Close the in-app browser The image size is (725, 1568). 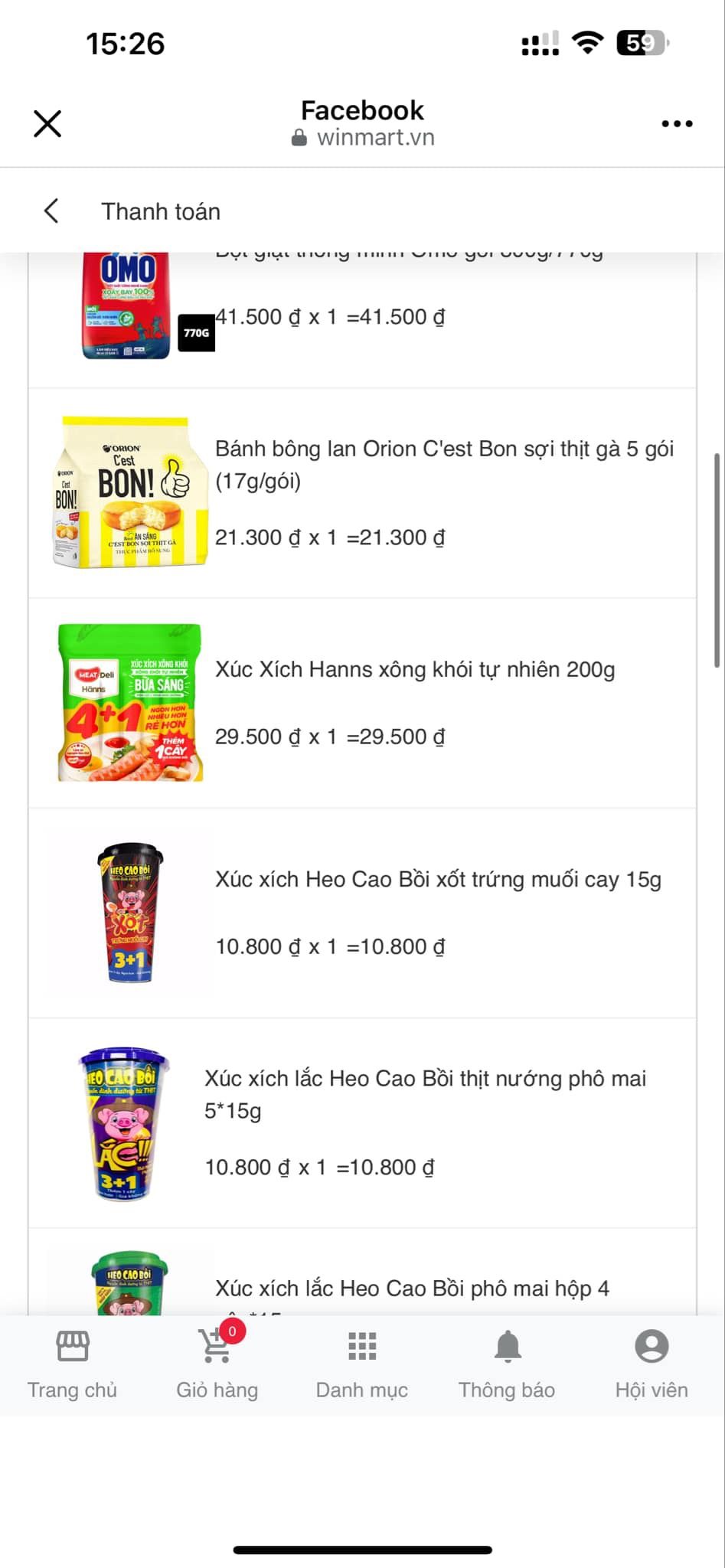47,123
